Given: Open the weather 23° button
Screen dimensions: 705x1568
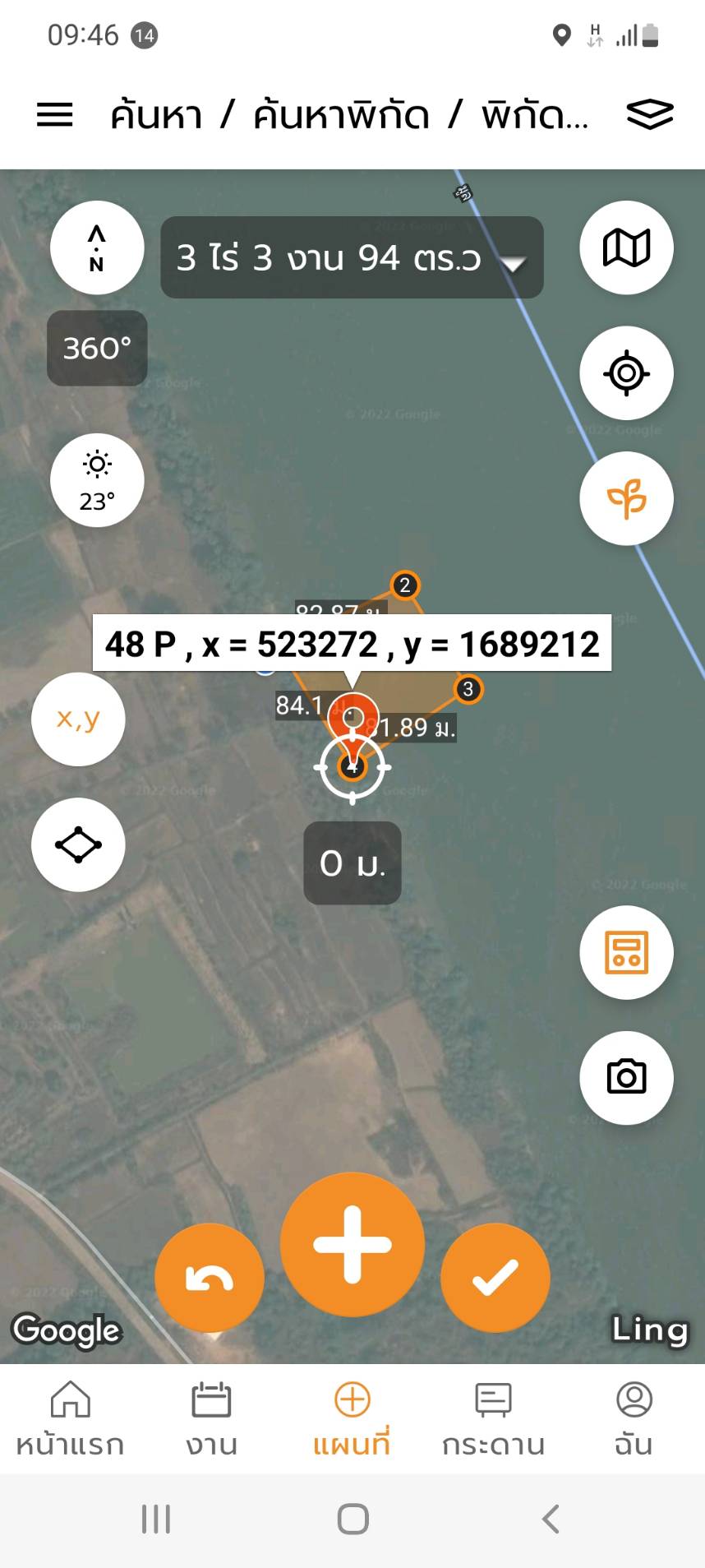Looking at the screenshot, I should (x=97, y=480).
